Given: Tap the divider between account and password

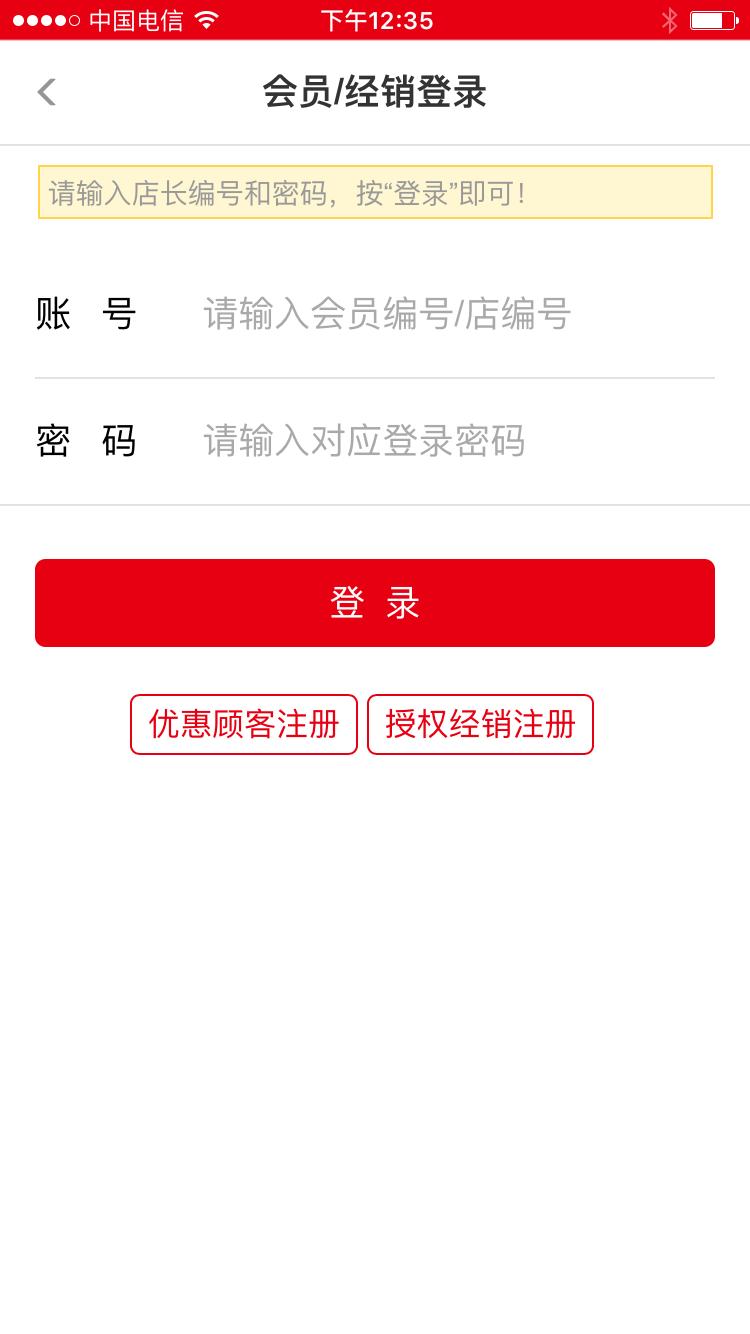Looking at the screenshot, I should coord(375,377).
